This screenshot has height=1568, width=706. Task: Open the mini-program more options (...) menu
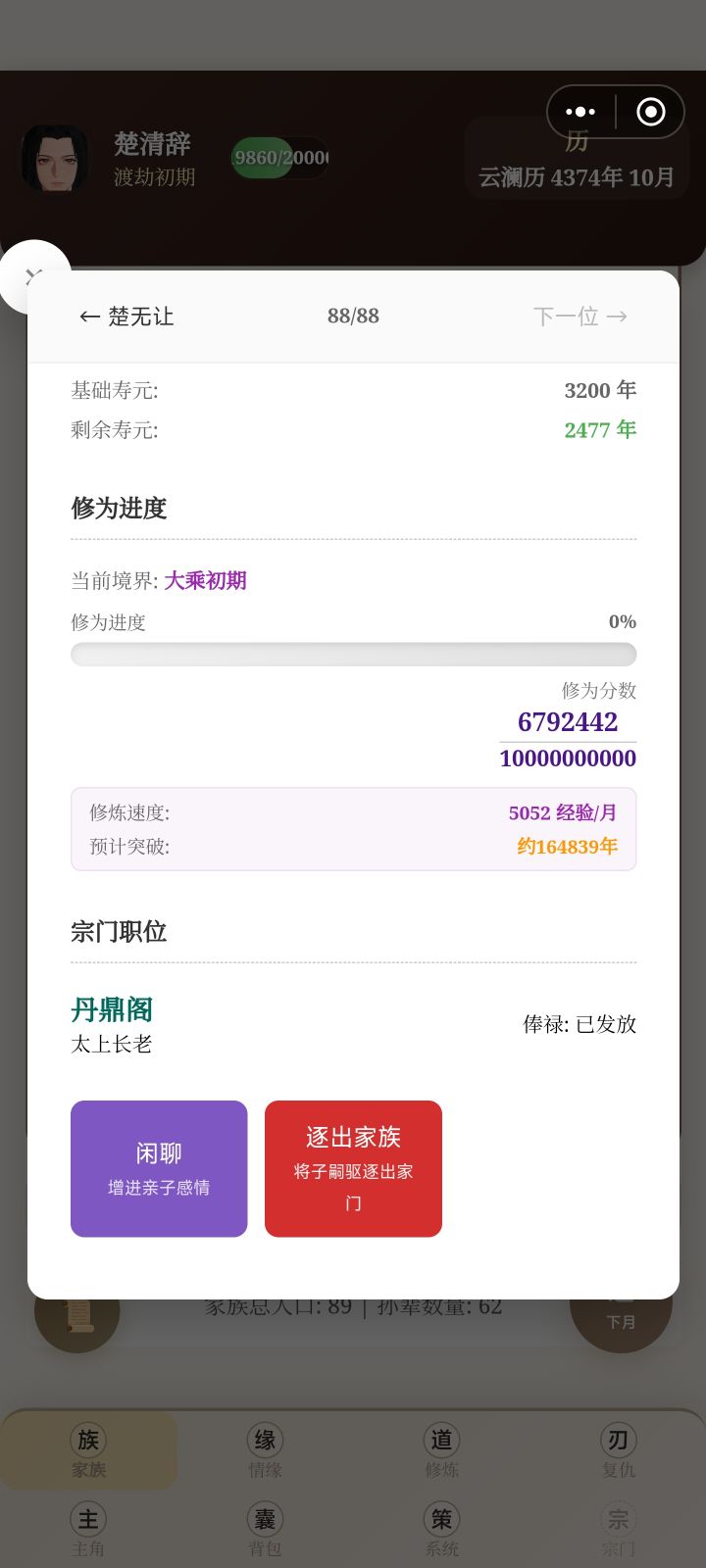click(580, 111)
